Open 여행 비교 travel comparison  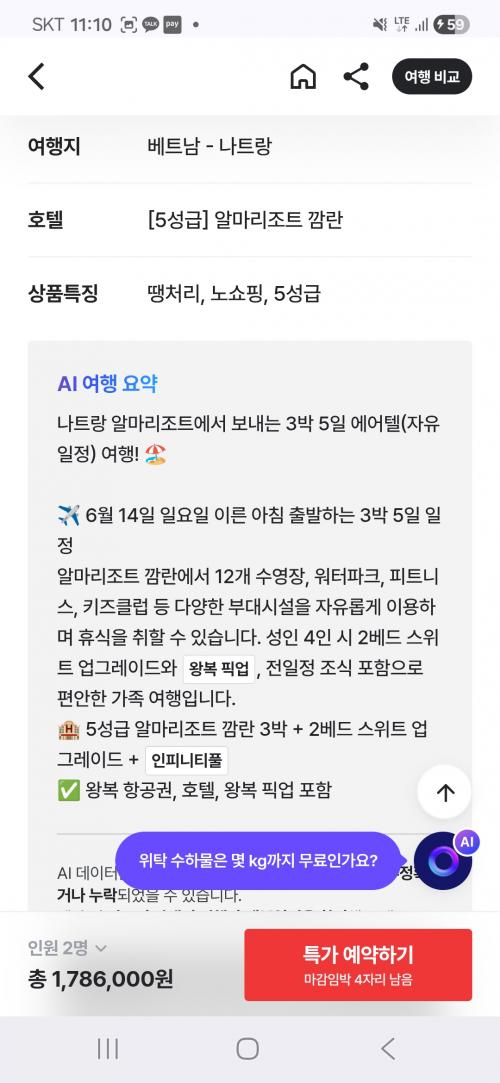tap(432, 77)
